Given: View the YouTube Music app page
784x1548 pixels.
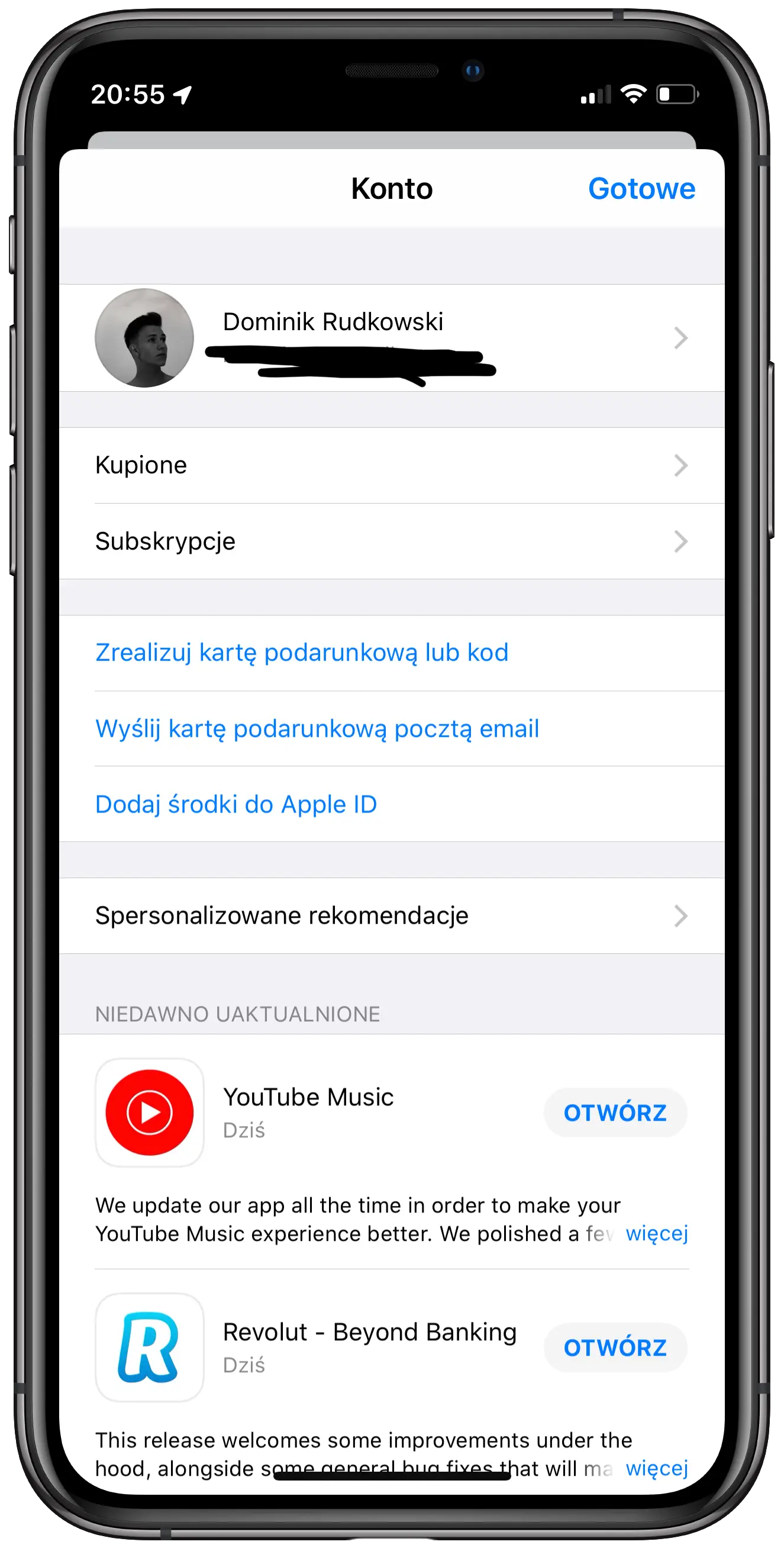Looking at the screenshot, I should tap(308, 1098).
